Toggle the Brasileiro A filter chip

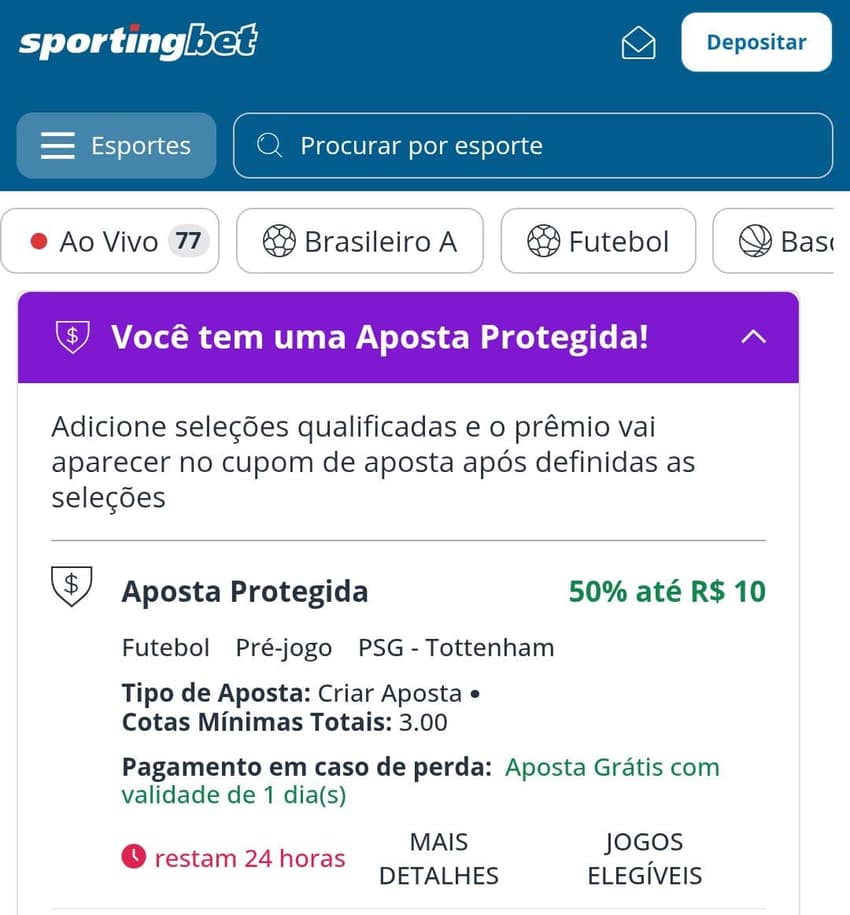(x=359, y=241)
